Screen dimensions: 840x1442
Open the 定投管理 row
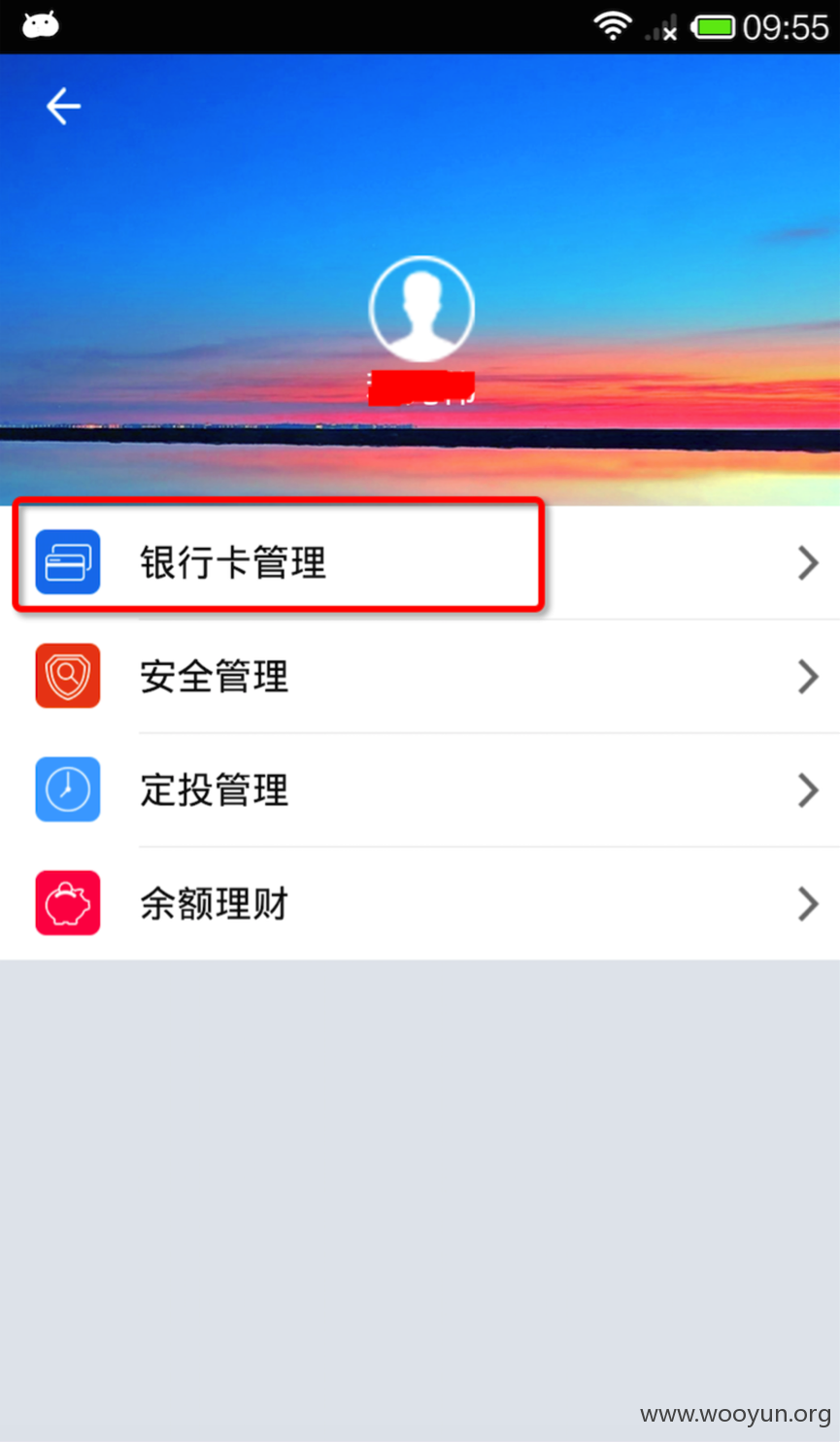click(420, 789)
